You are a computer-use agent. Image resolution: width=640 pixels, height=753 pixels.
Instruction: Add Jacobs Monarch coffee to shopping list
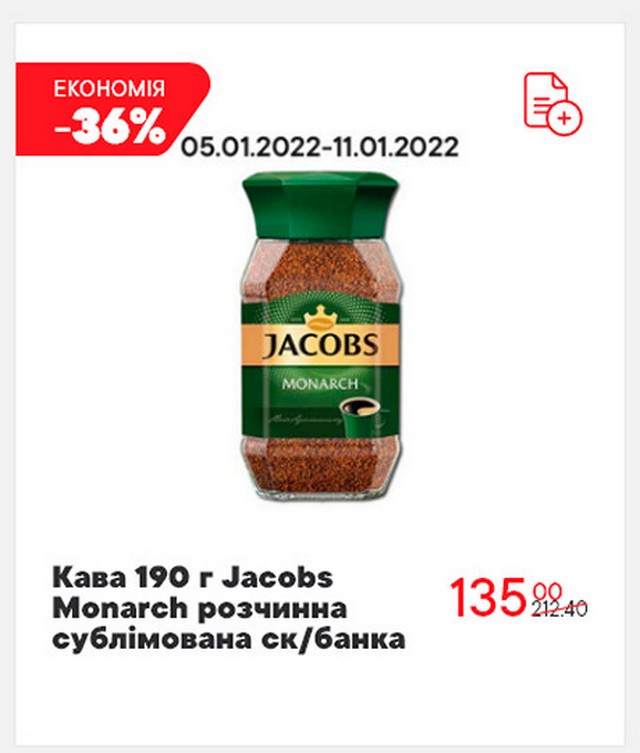tap(552, 103)
